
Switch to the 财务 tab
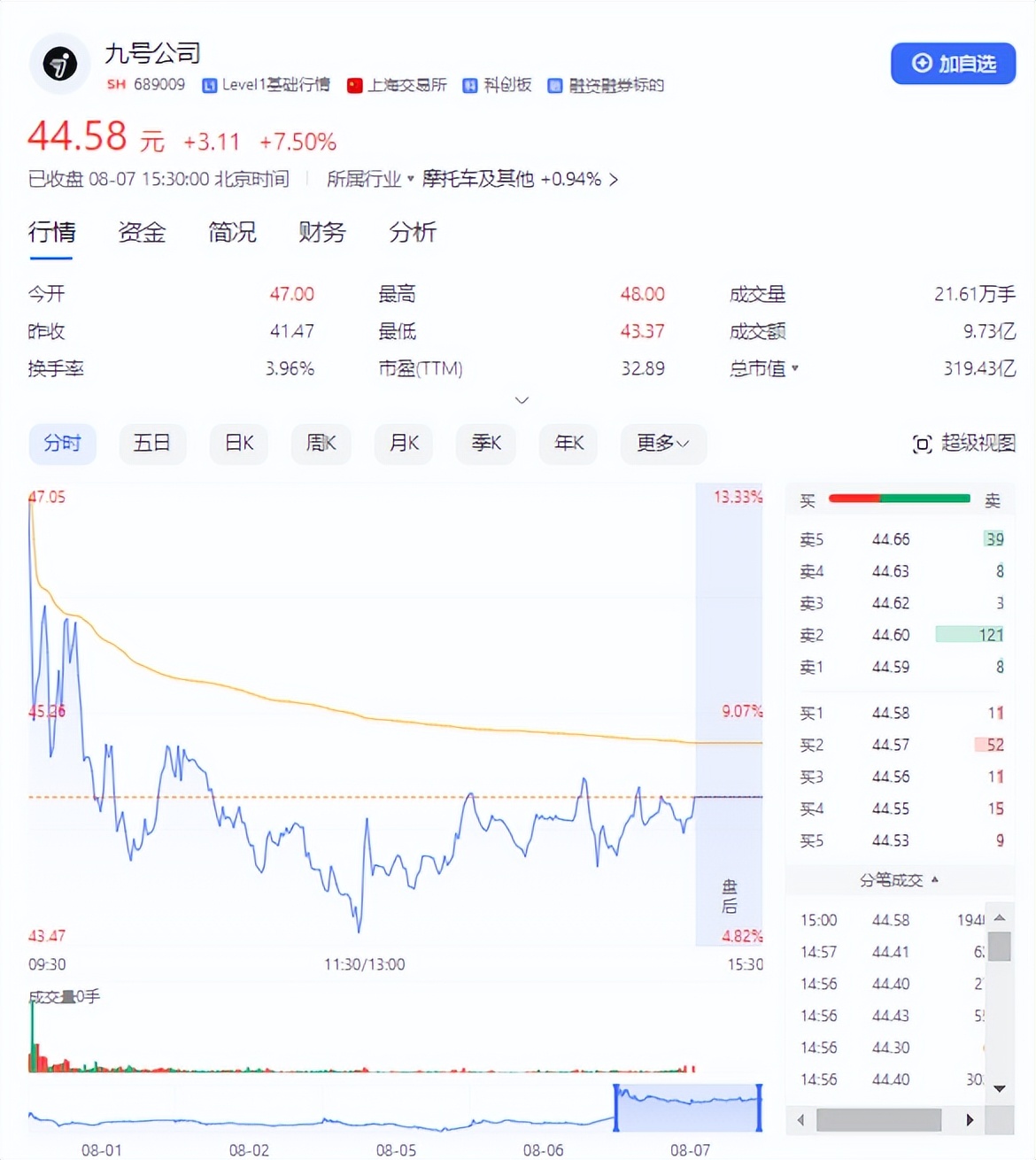(322, 233)
